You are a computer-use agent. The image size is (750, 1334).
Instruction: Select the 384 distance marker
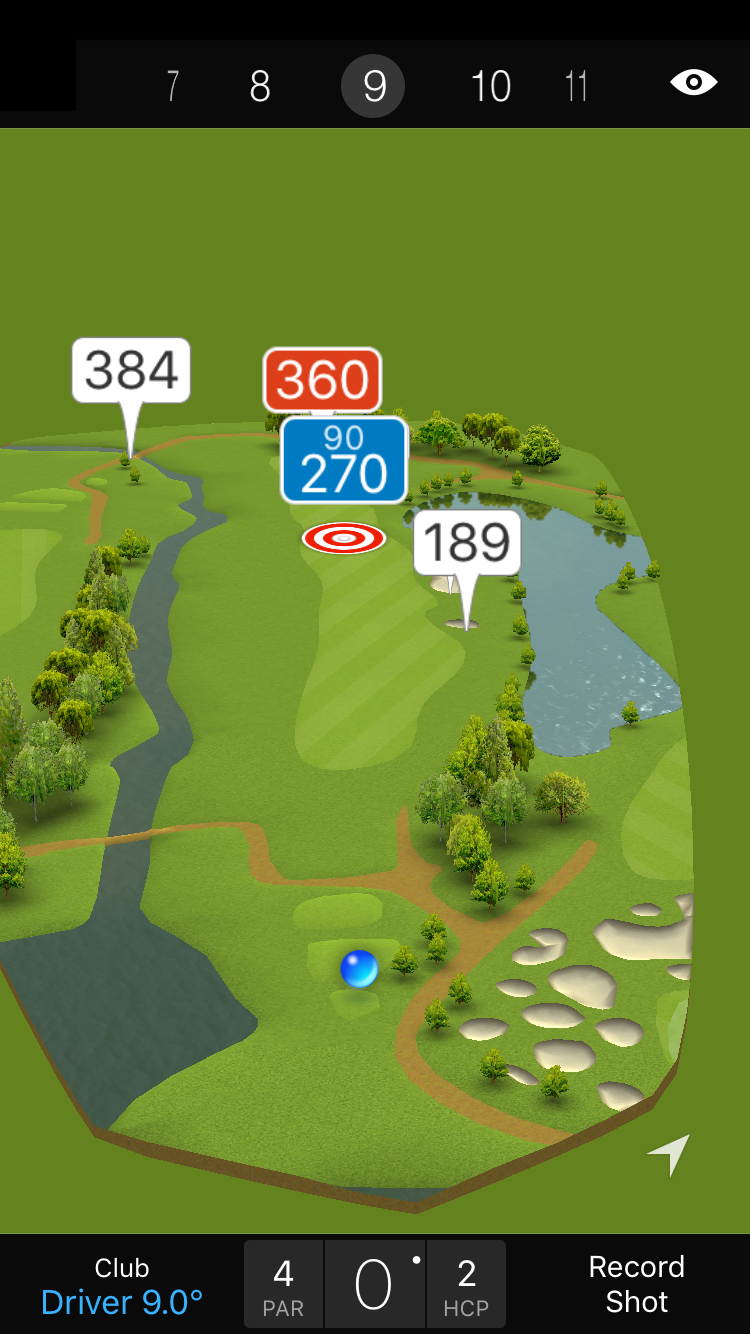click(131, 371)
